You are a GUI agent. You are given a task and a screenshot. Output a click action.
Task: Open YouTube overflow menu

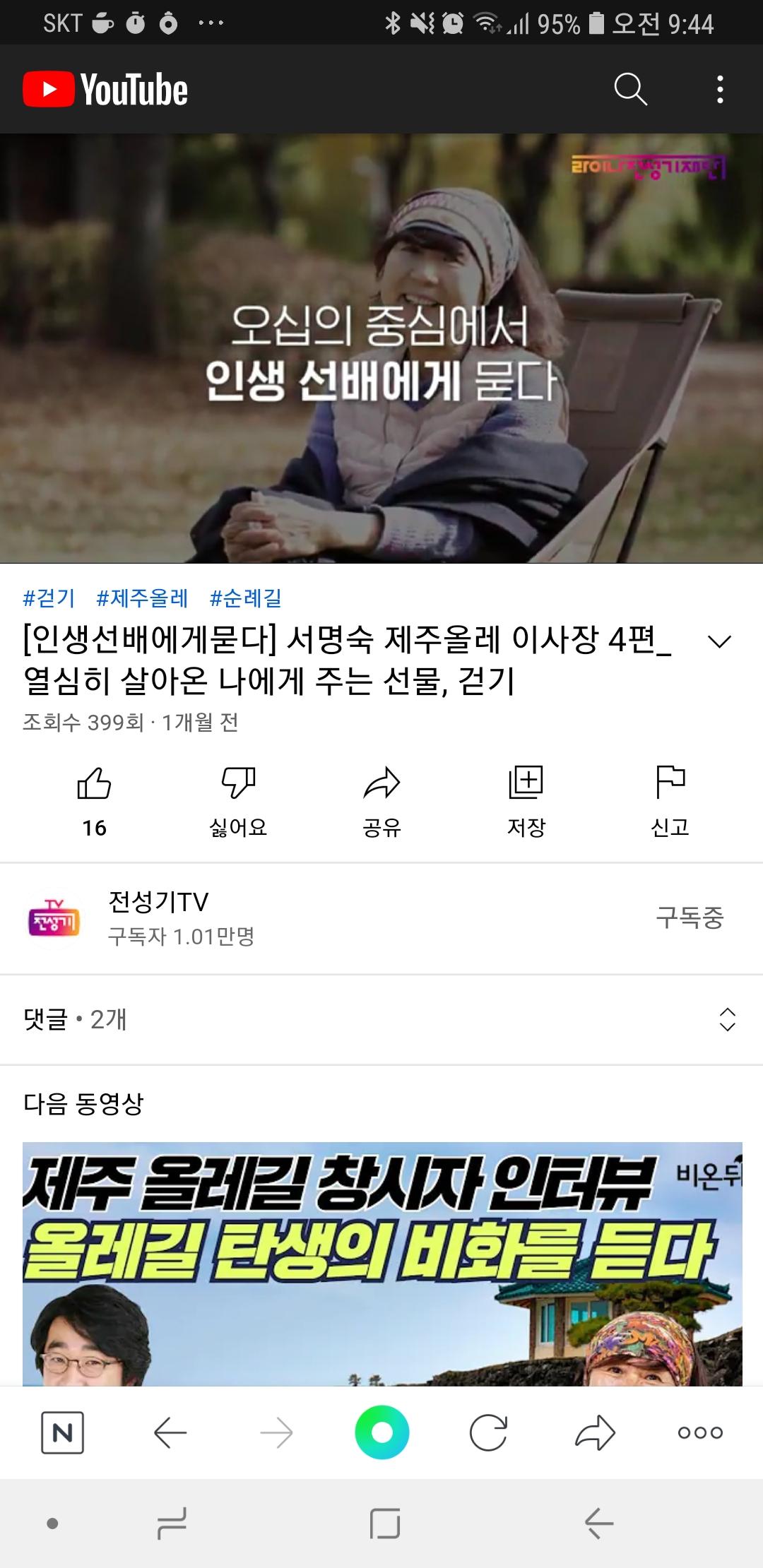[719, 90]
